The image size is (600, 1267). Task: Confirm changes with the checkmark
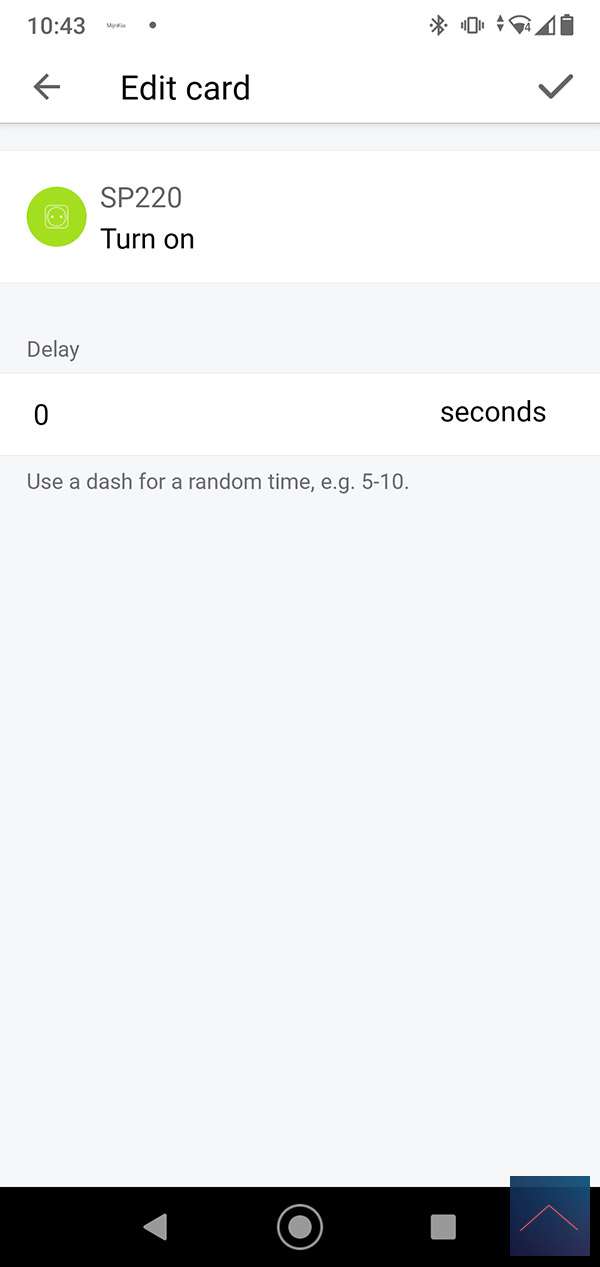point(555,87)
